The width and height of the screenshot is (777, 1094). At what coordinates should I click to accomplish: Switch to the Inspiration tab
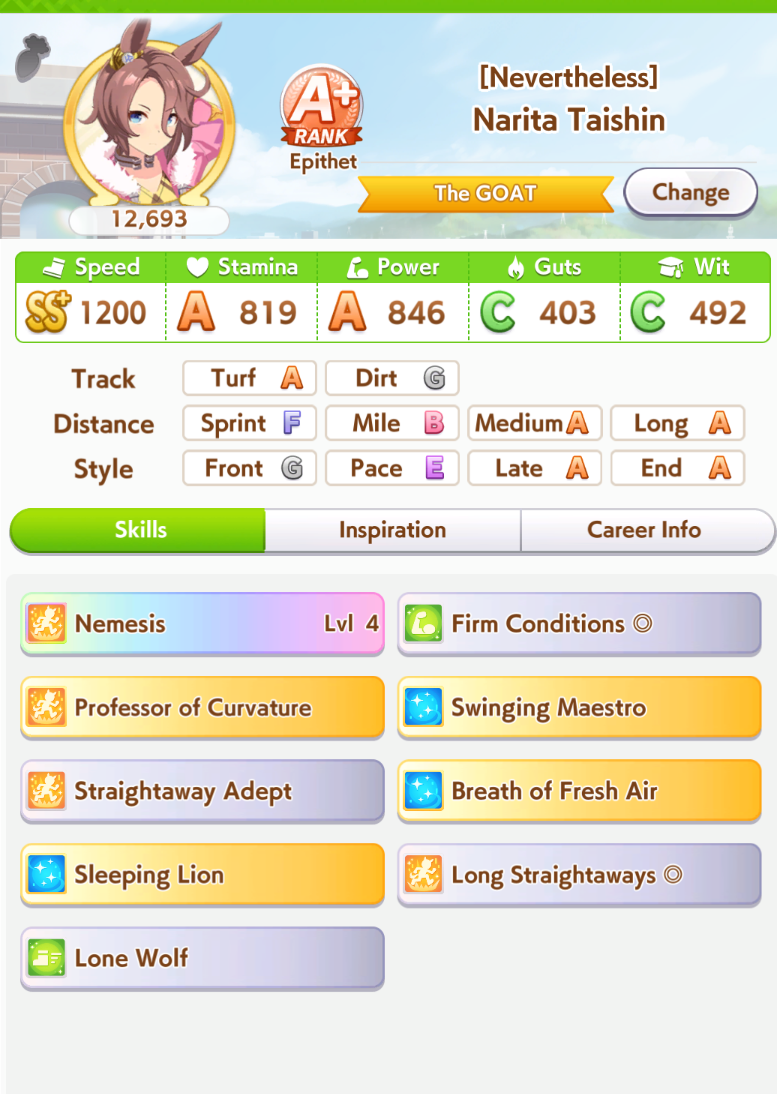392,530
